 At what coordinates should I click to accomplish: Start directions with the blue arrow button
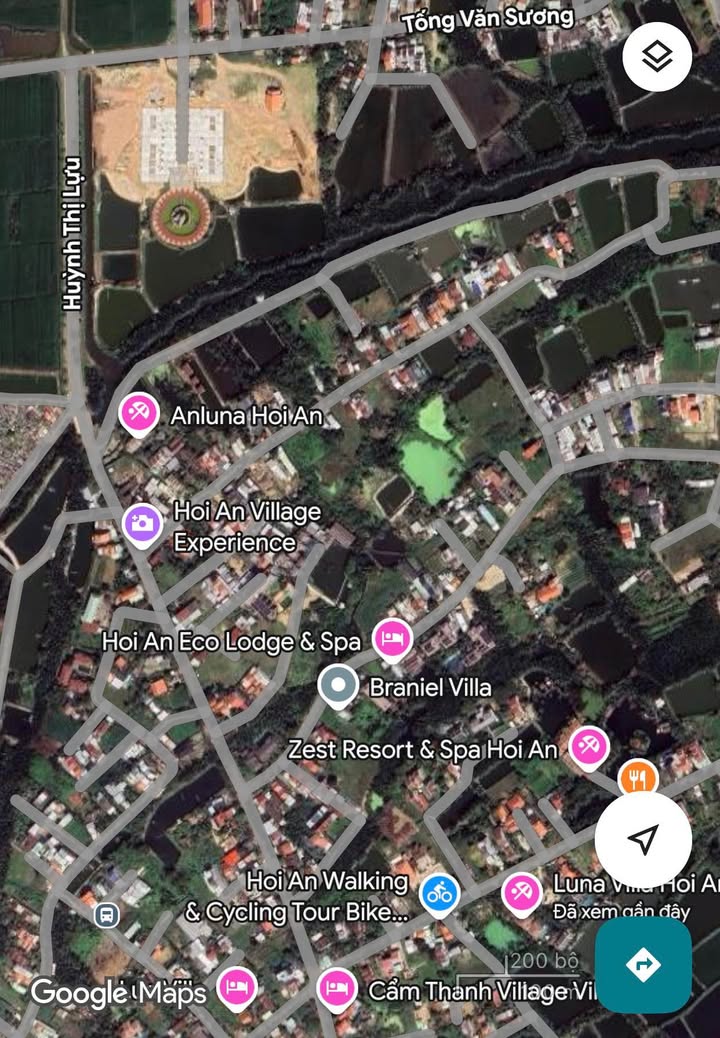coord(643,965)
